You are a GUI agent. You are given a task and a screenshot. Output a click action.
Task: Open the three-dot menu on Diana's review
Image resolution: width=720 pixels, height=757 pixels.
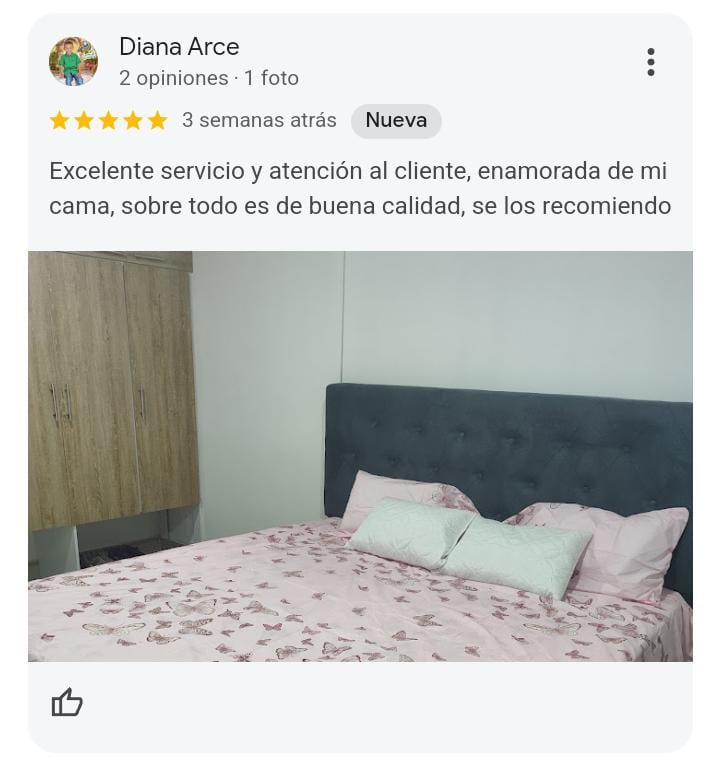point(650,62)
